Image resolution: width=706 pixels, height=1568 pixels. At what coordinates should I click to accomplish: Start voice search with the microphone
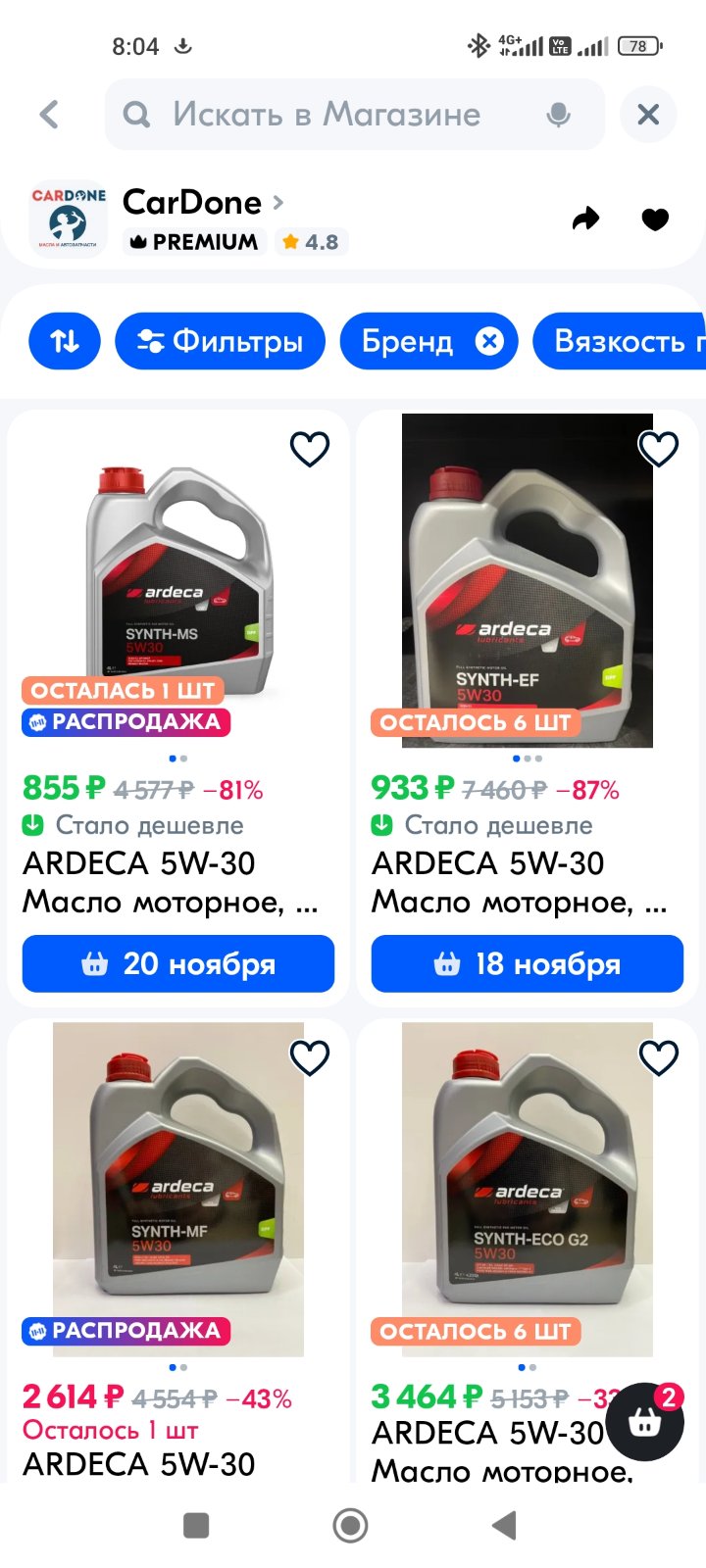click(558, 115)
